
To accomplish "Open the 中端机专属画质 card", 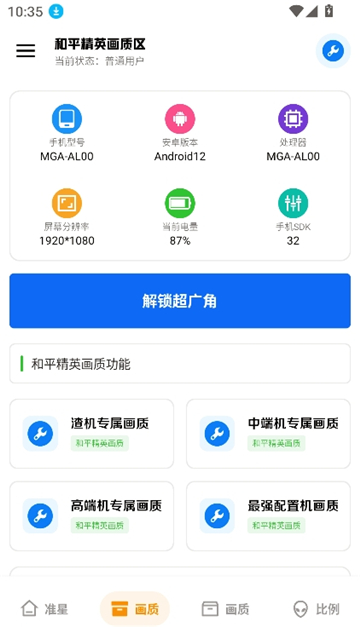I will click(x=268, y=433).
